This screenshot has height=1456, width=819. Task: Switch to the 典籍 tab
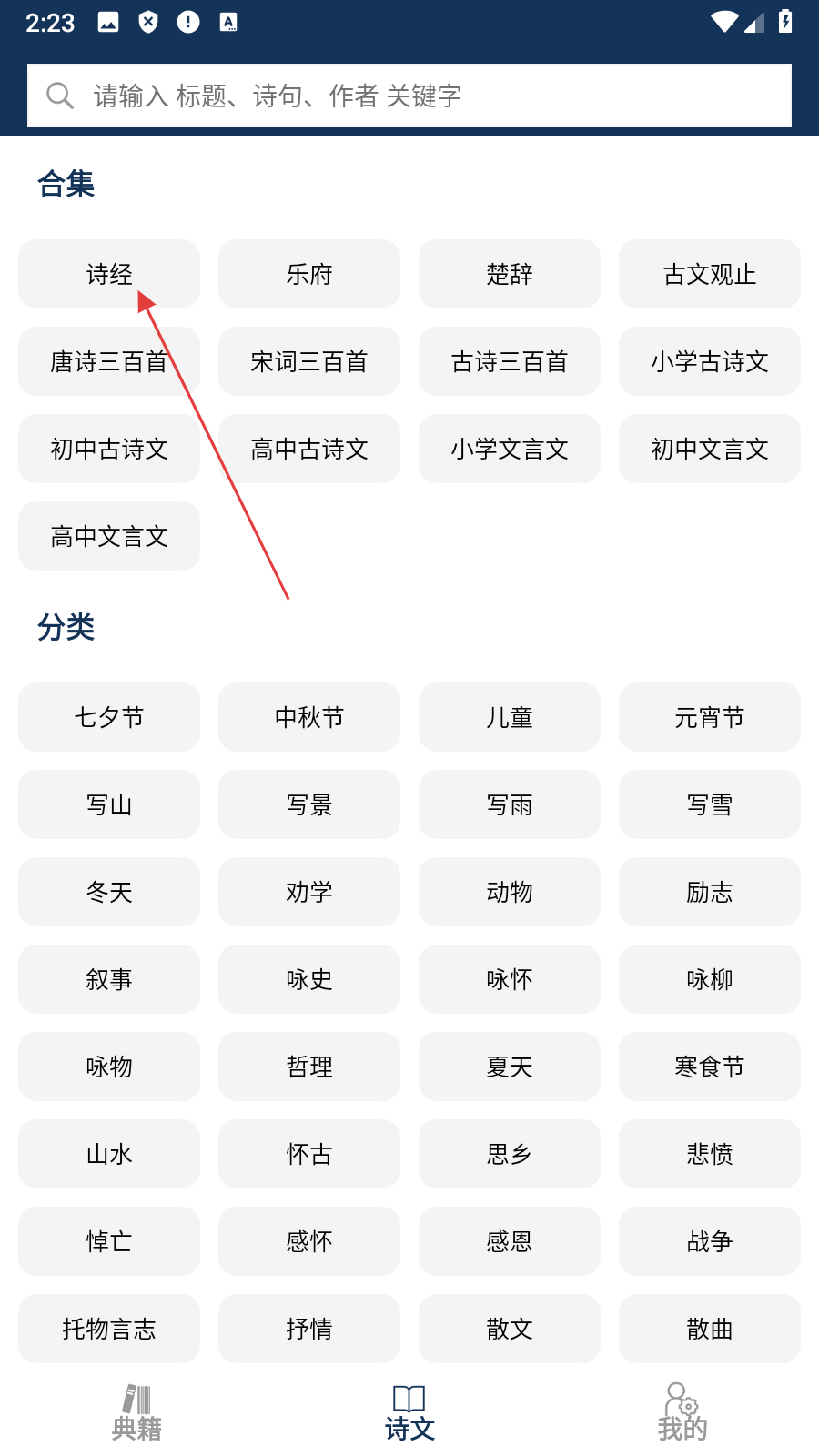(x=136, y=1412)
